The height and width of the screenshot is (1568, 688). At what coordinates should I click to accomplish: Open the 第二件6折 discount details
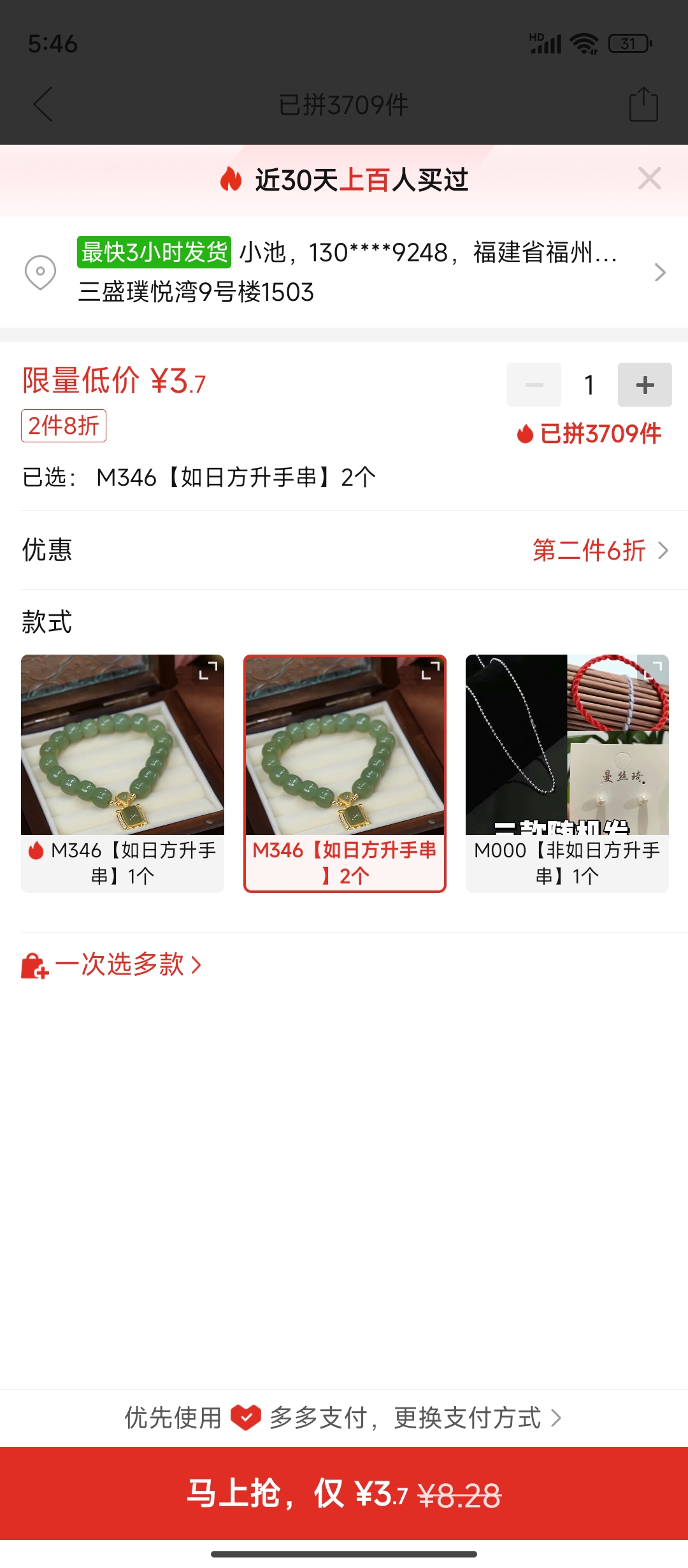[599, 550]
